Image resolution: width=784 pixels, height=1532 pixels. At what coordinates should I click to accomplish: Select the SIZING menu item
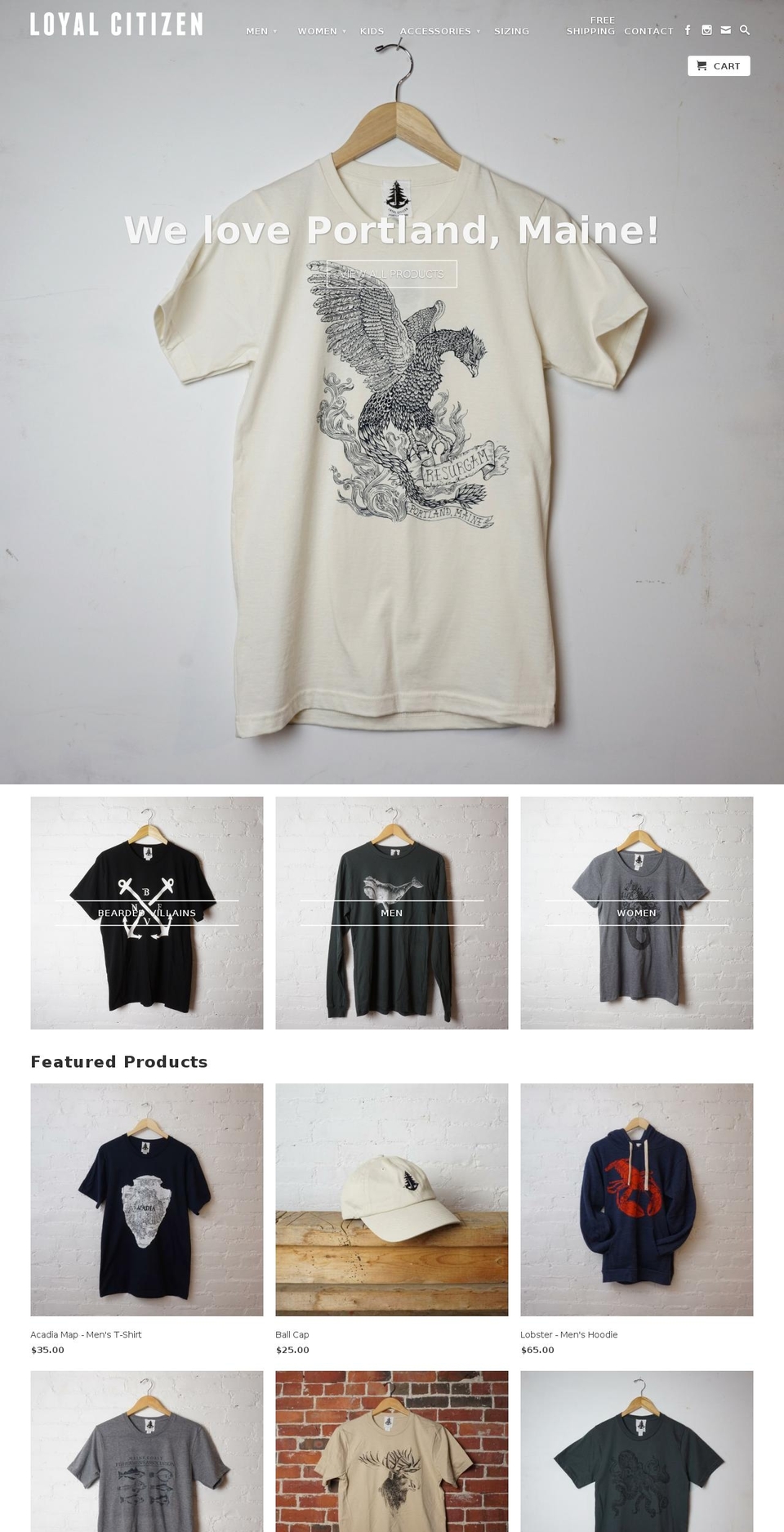(511, 30)
